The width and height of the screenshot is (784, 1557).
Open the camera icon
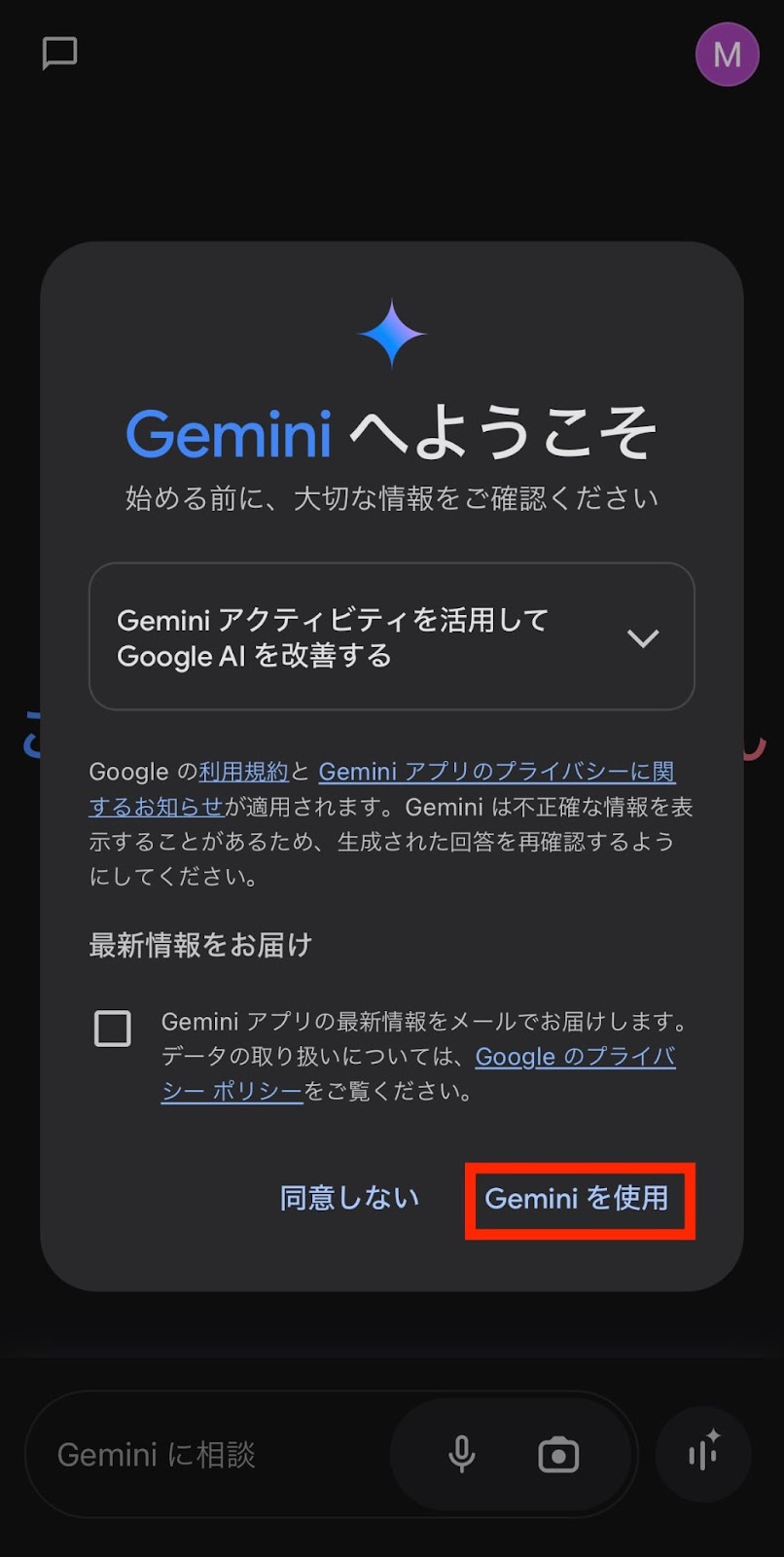(x=558, y=1455)
